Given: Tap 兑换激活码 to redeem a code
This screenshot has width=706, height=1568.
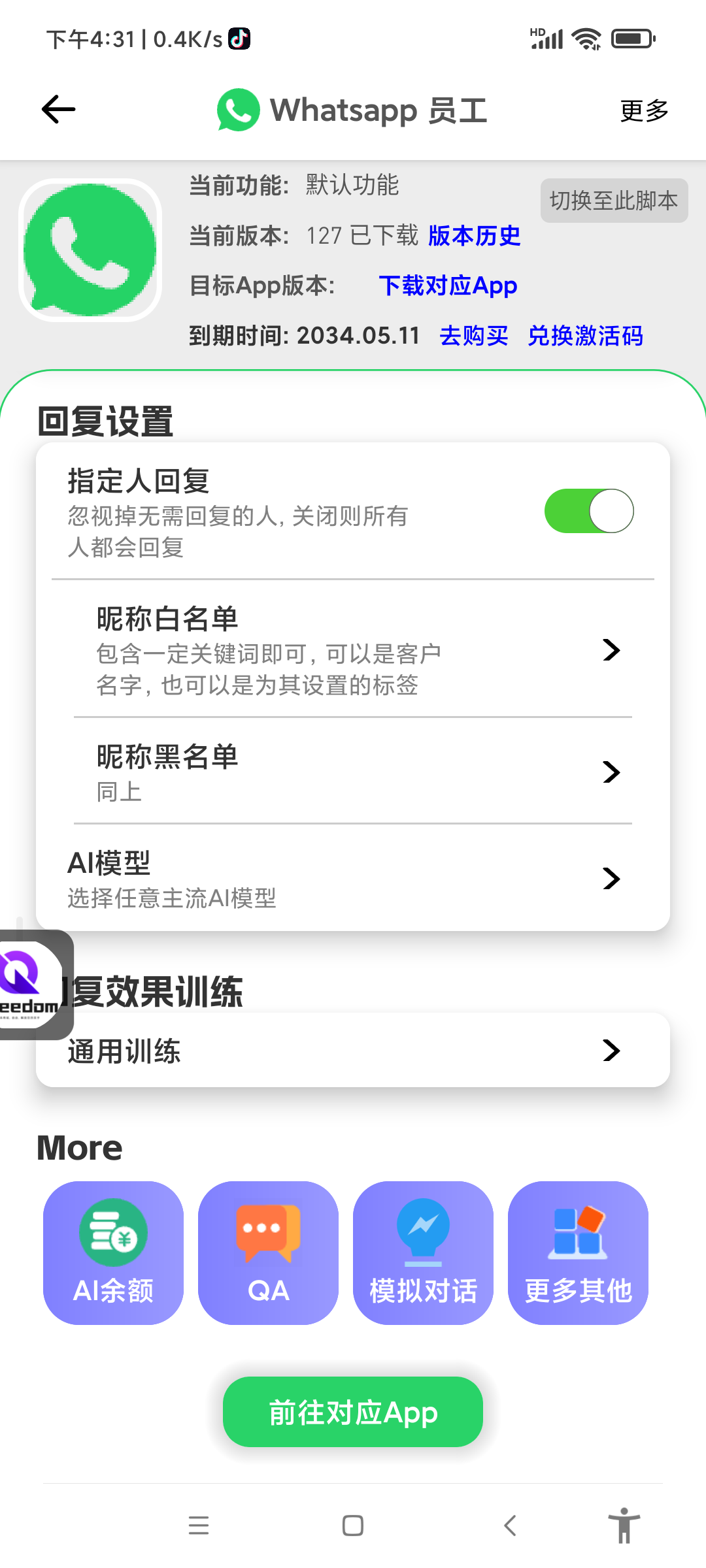Looking at the screenshot, I should click(585, 336).
